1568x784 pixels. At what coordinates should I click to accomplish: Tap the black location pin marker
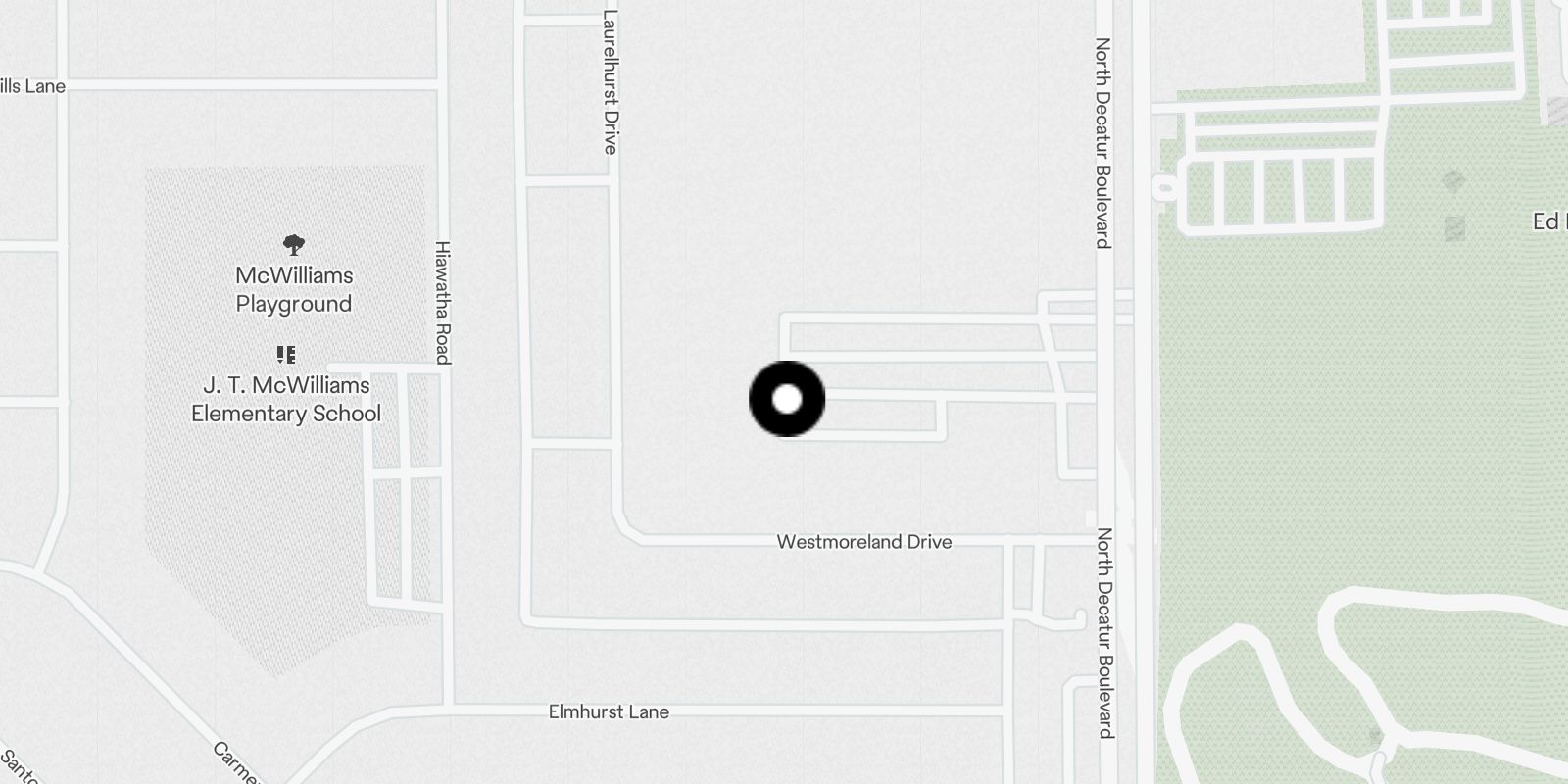pyautogui.click(x=787, y=399)
